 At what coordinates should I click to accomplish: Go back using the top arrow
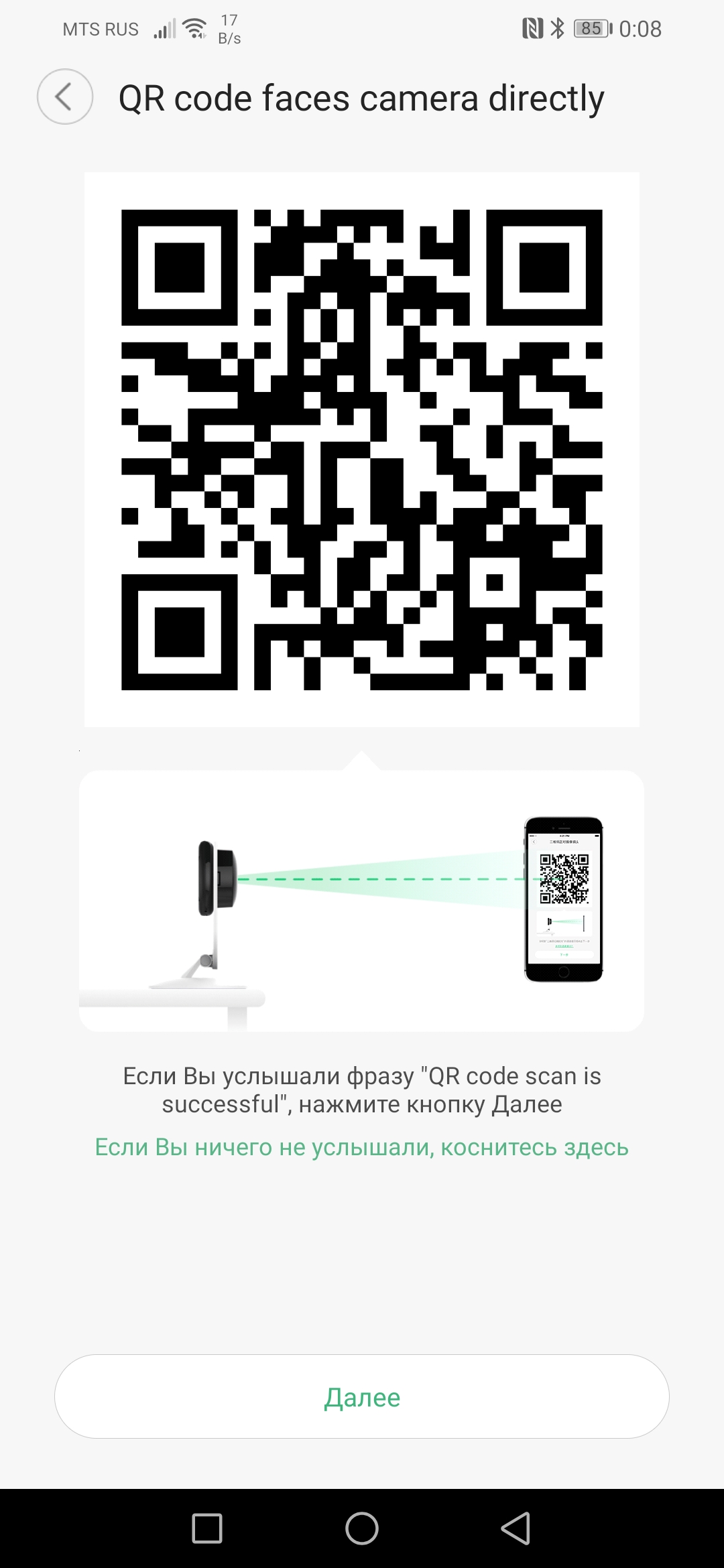click(64, 97)
